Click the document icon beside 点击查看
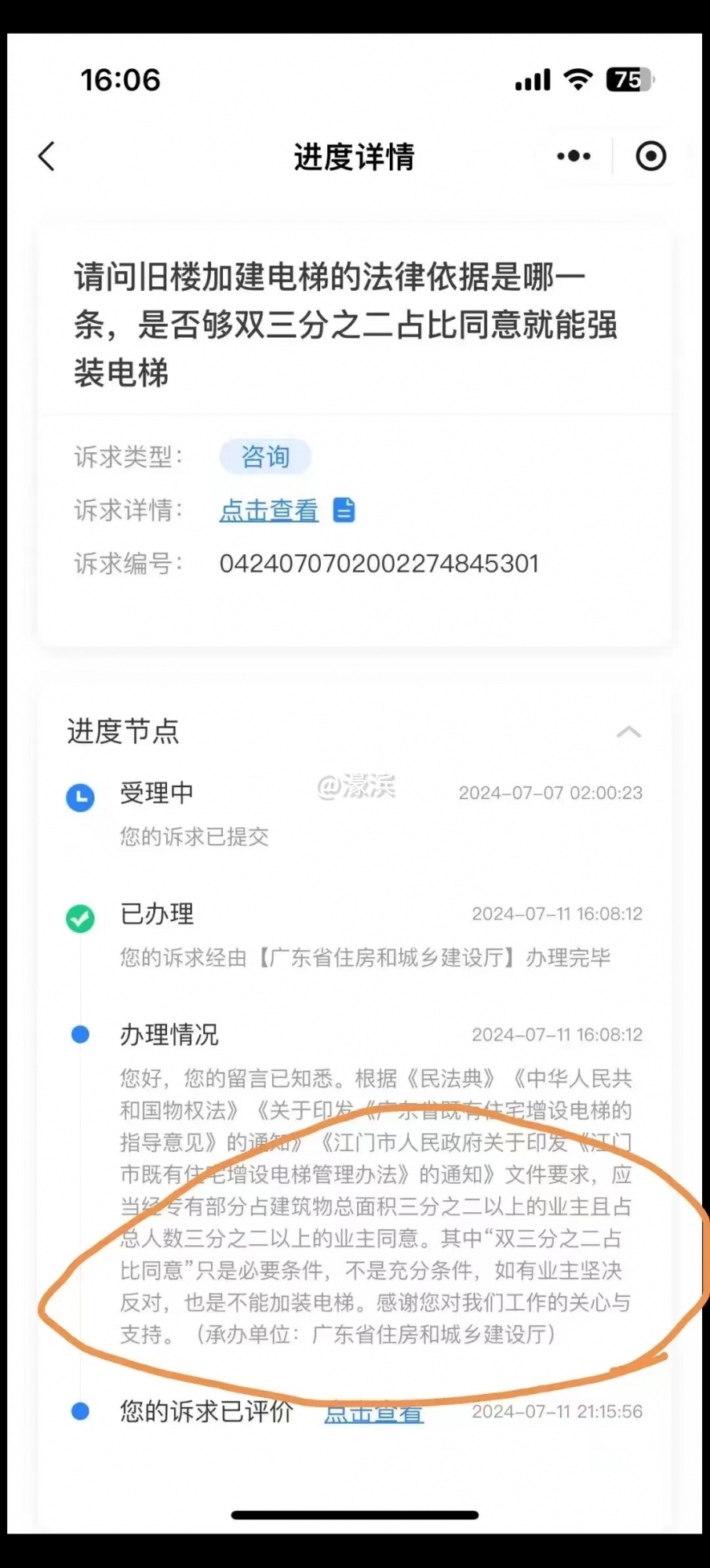710x1568 pixels. pyautogui.click(x=343, y=510)
